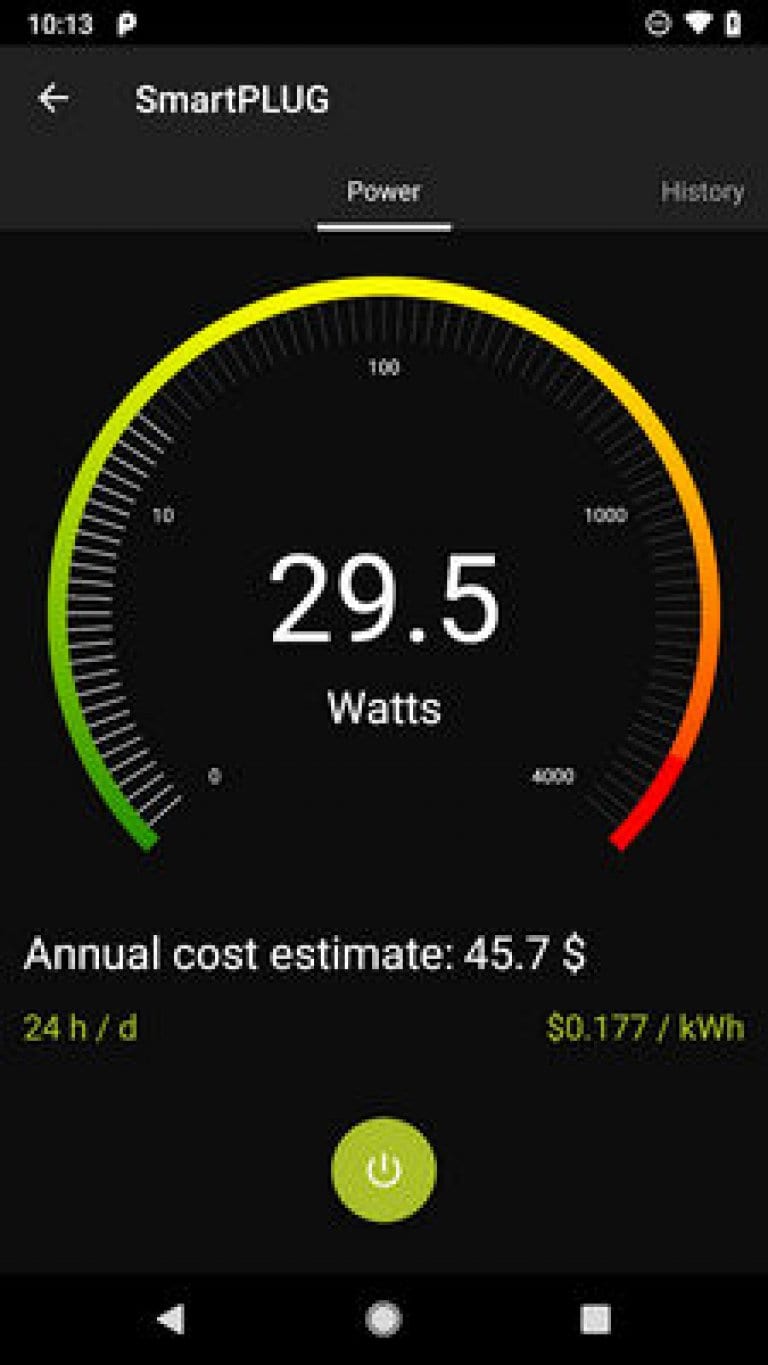This screenshot has height=1365, width=768.
Task: Change the 24 h / d usage setting
Action: [x=81, y=1028]
